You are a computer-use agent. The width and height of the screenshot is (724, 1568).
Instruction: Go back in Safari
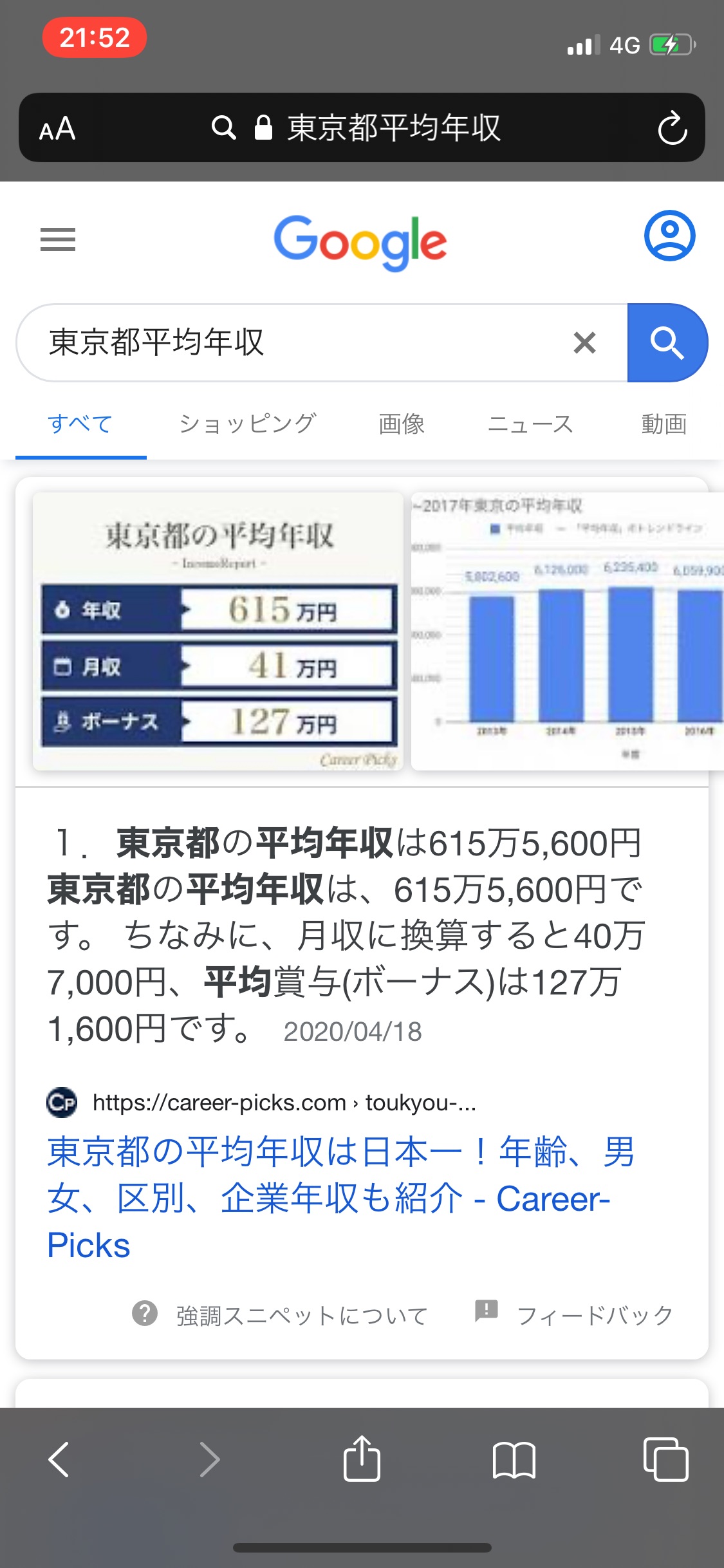click(x=59, y=1459)
